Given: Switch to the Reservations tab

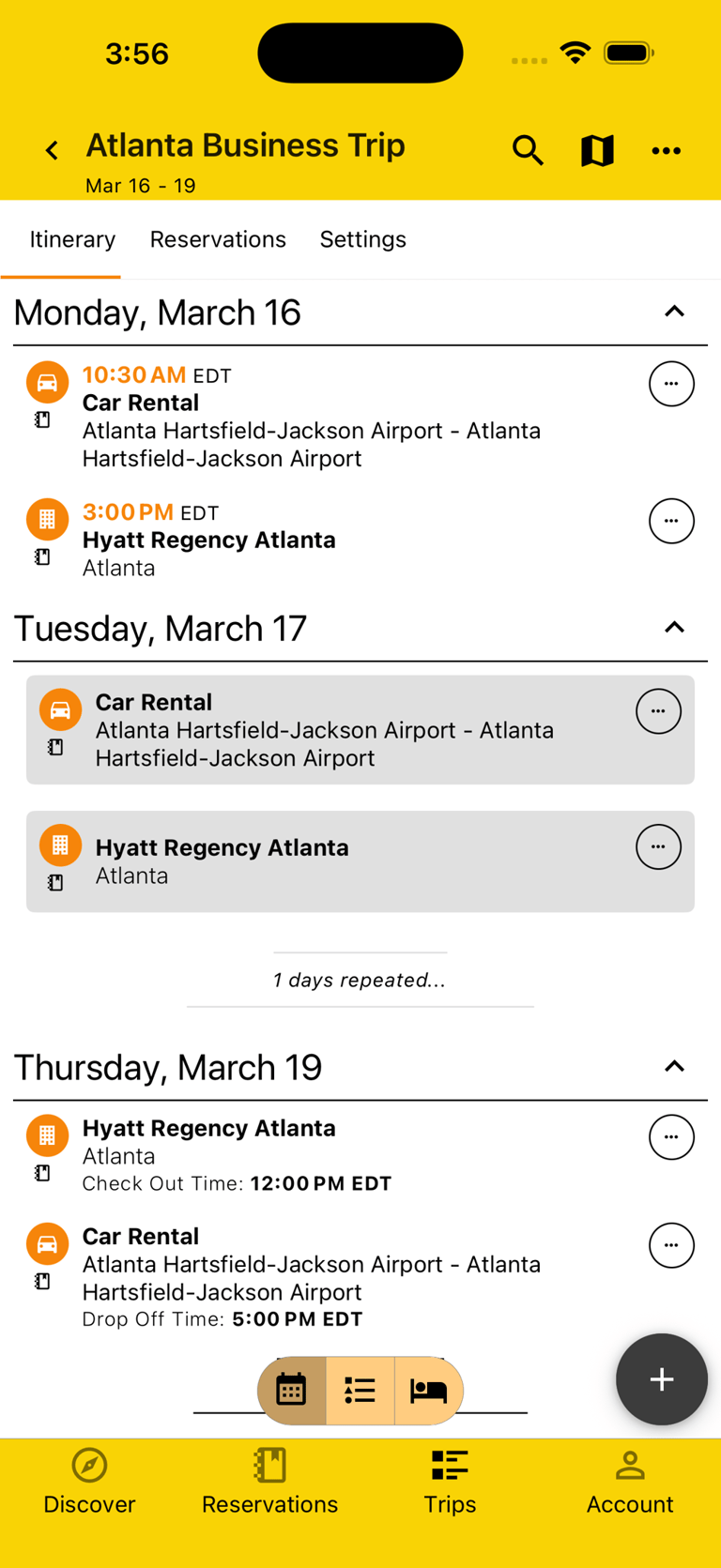Looking at the screenshot, I should 218,240.
